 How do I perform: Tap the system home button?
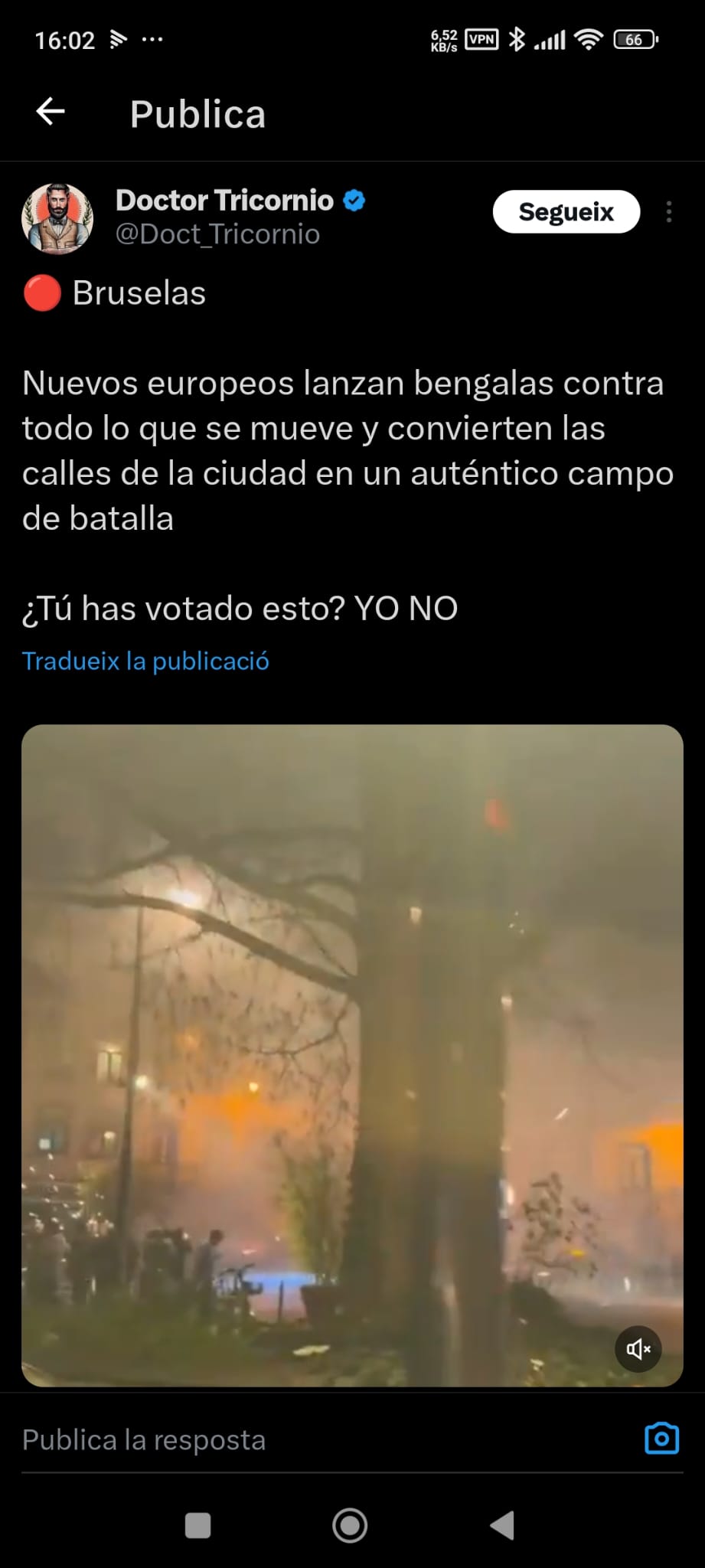coord(350,1525)
